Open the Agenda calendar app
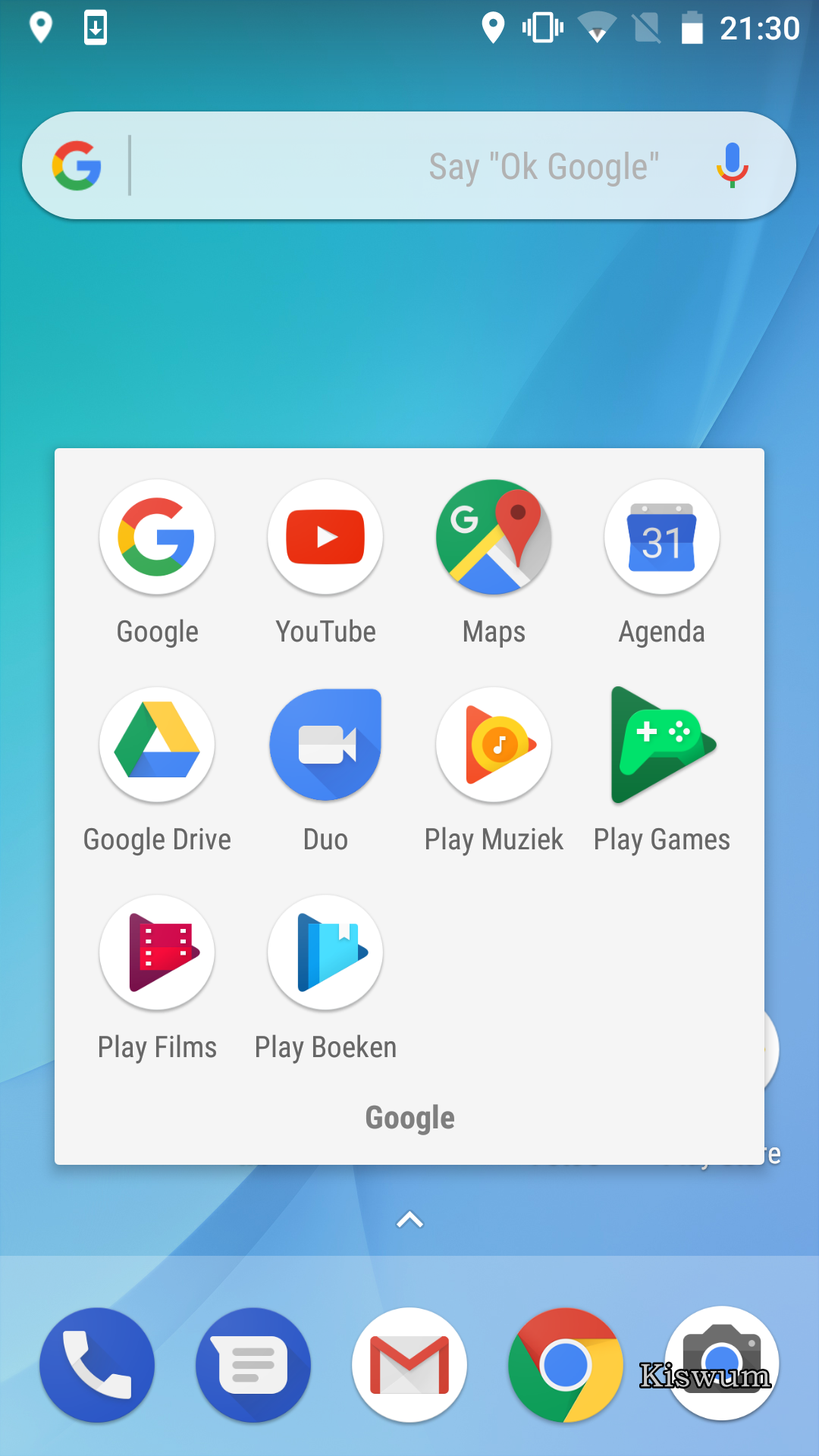Viewport: 819px width, 1456px height. 662,537
